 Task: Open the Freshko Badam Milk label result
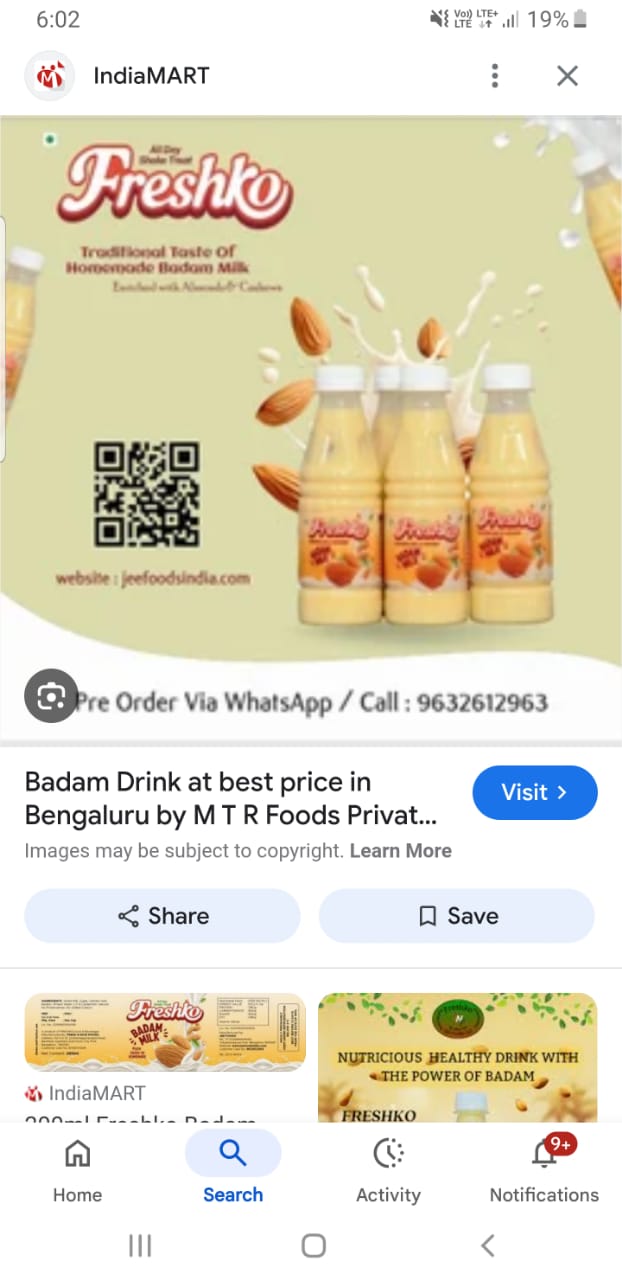coord(165,1032)
